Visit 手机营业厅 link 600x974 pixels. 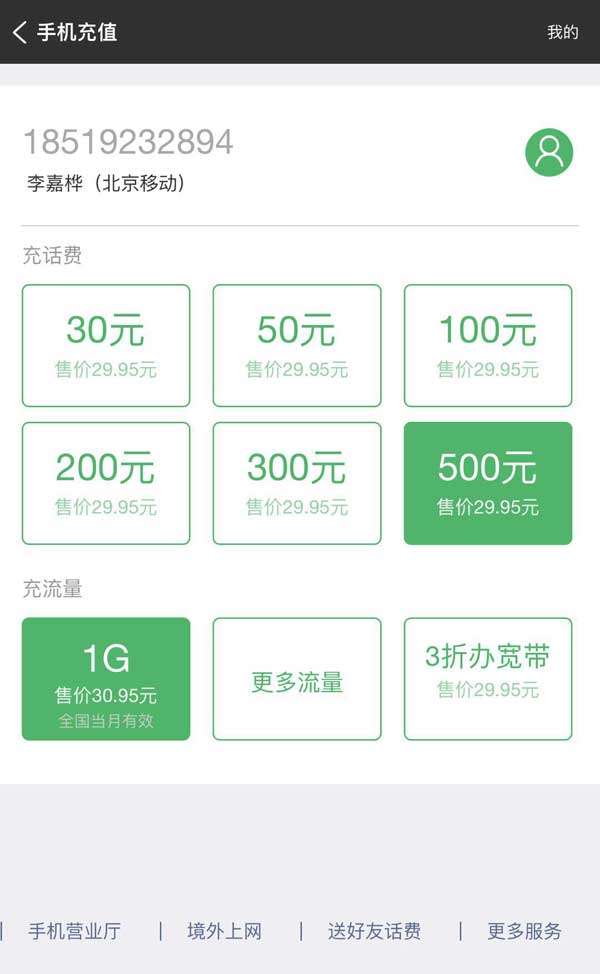coord(74,931)
